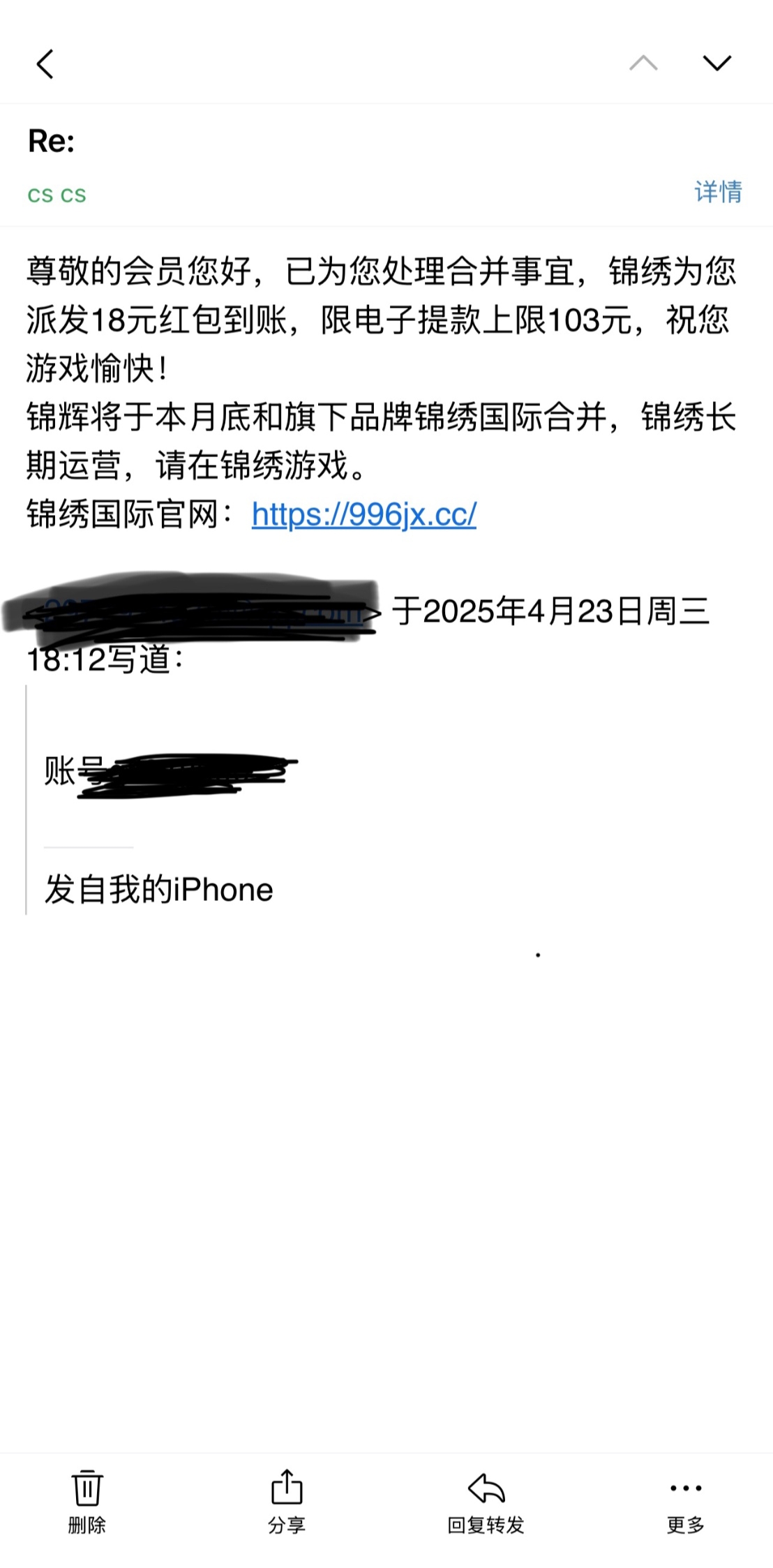Go back to the mailbox list

45,64
